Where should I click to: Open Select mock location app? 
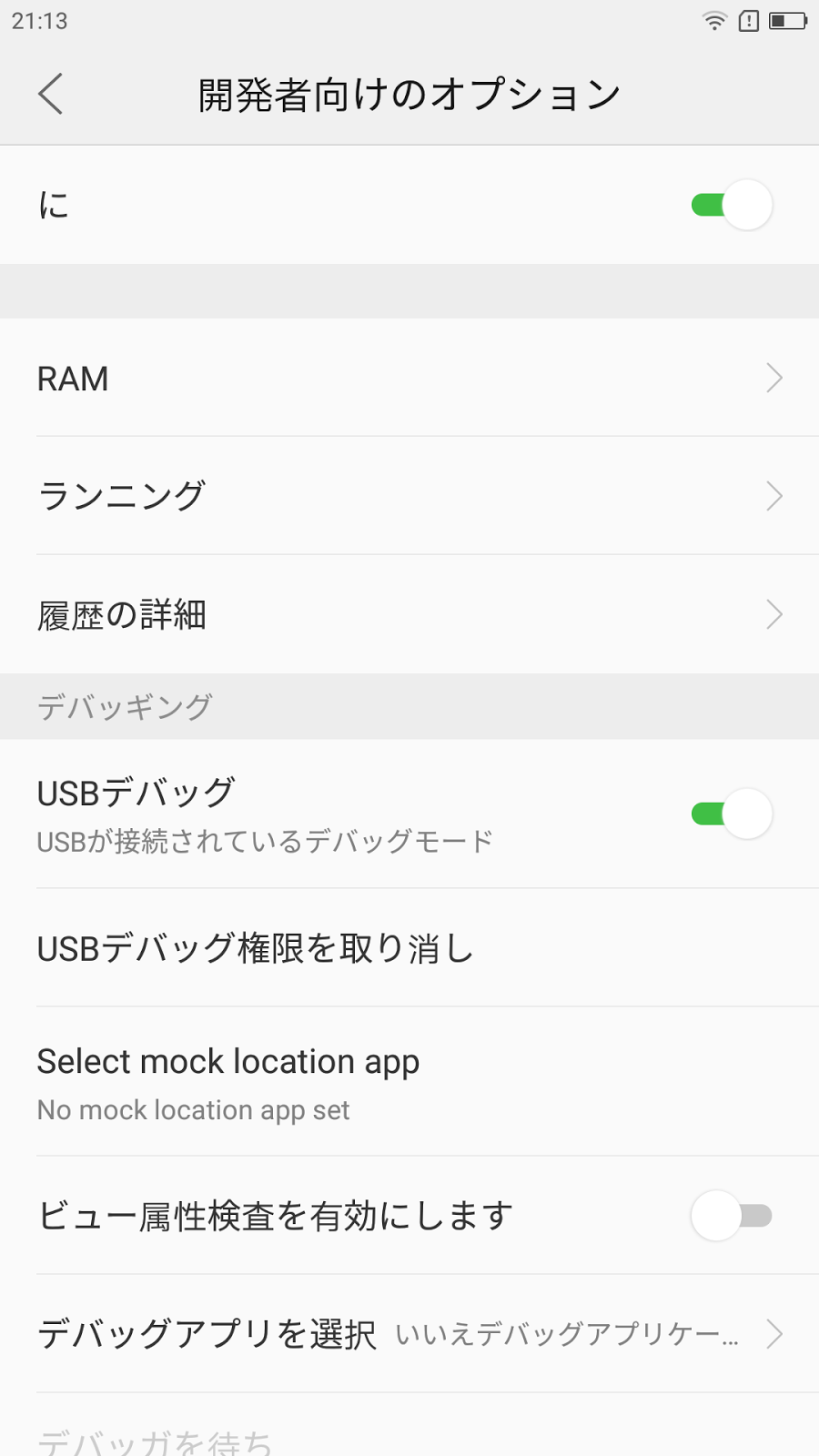tap(409, 1082)
